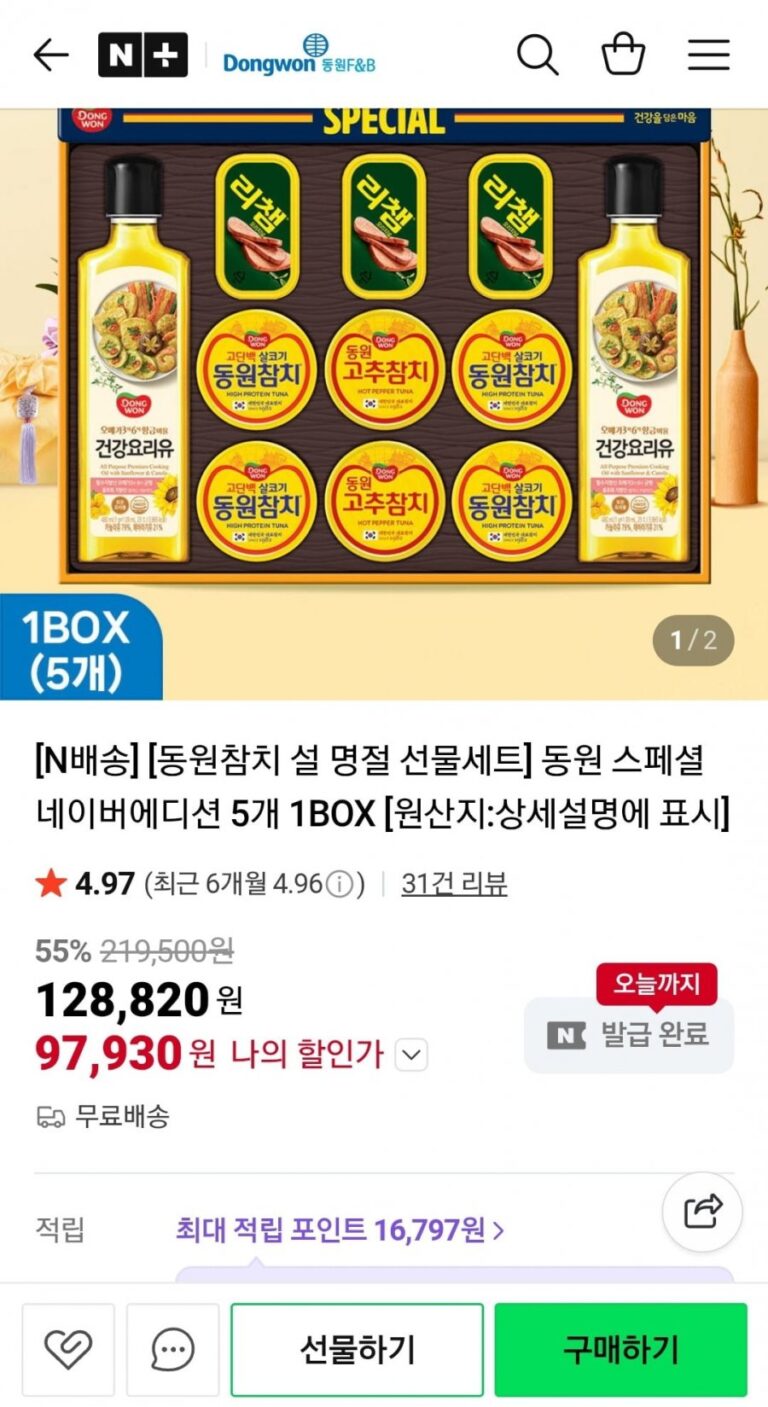Tap 선물하기 to send as gift

click(357, 1349)
